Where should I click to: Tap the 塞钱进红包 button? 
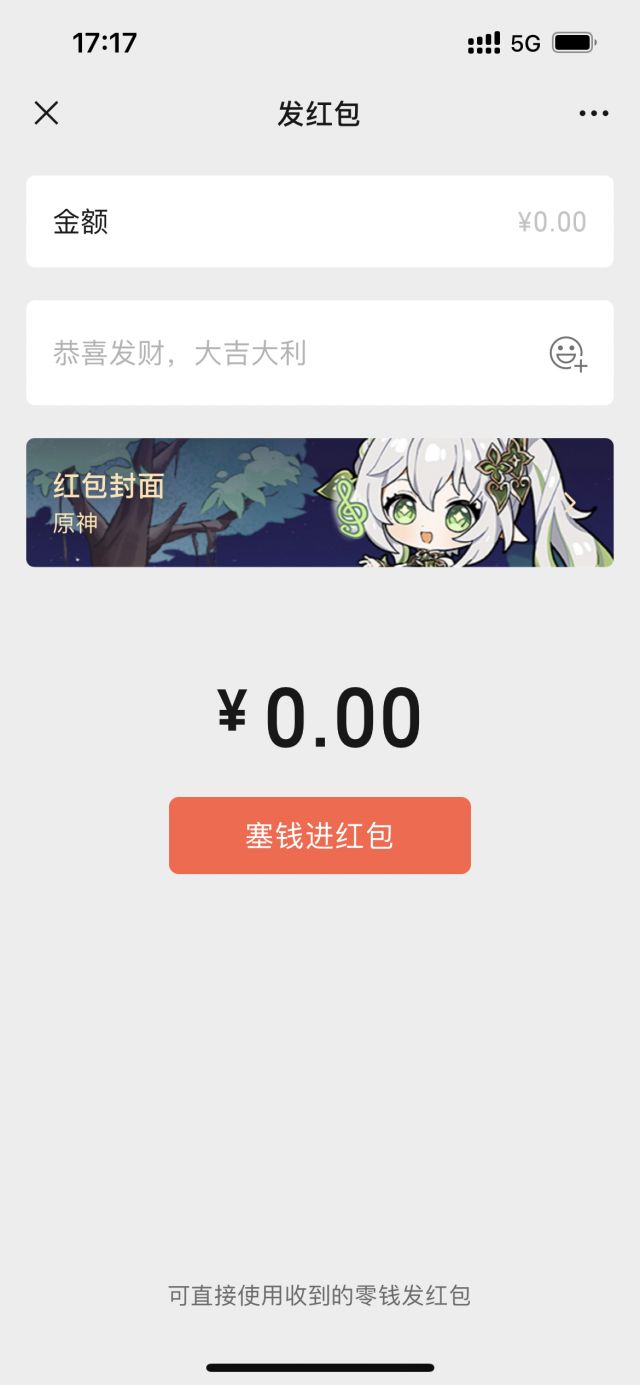pos(320,835)
